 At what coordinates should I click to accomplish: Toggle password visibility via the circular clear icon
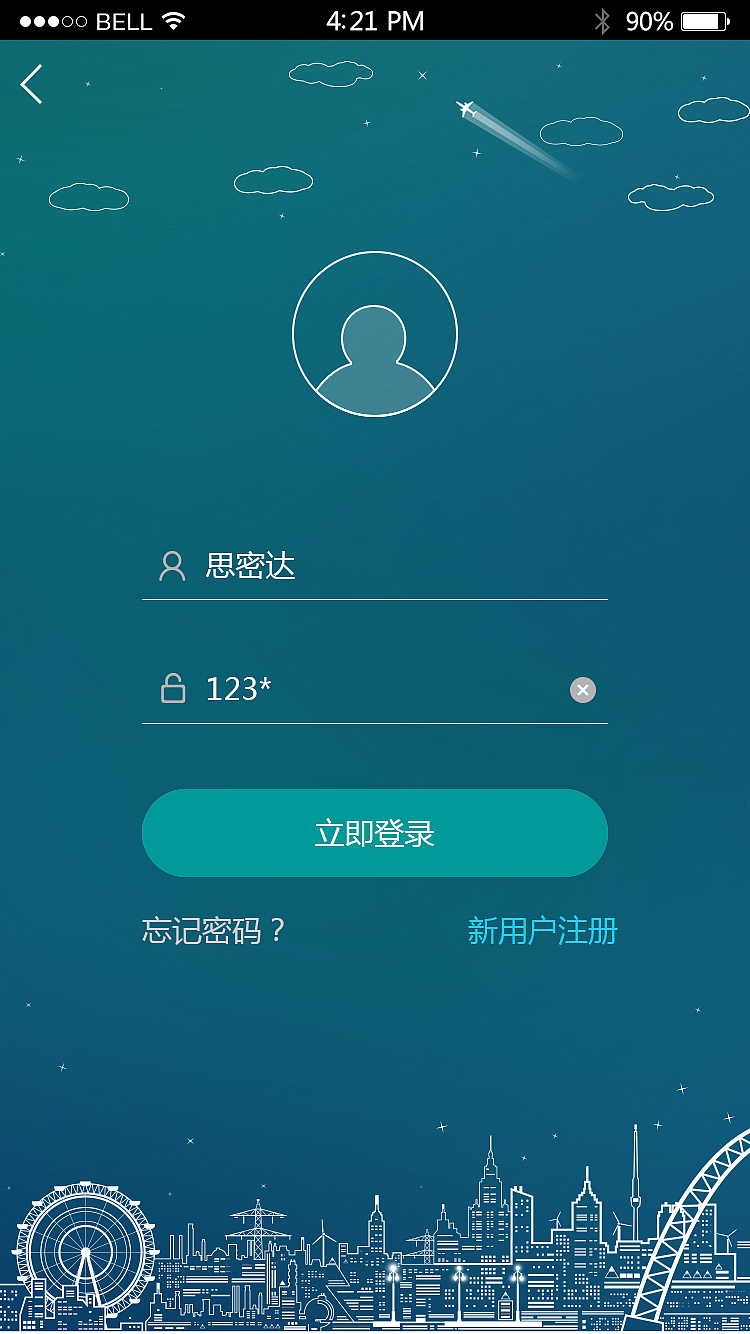pyautogui.click(x=583, y=689)
